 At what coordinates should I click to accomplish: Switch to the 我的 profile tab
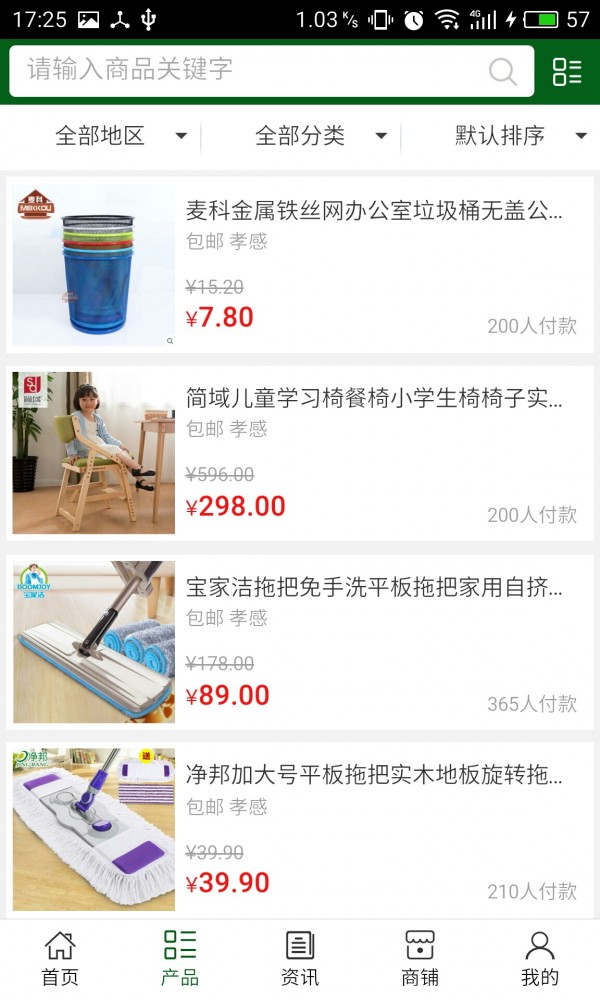click(540, 958)
